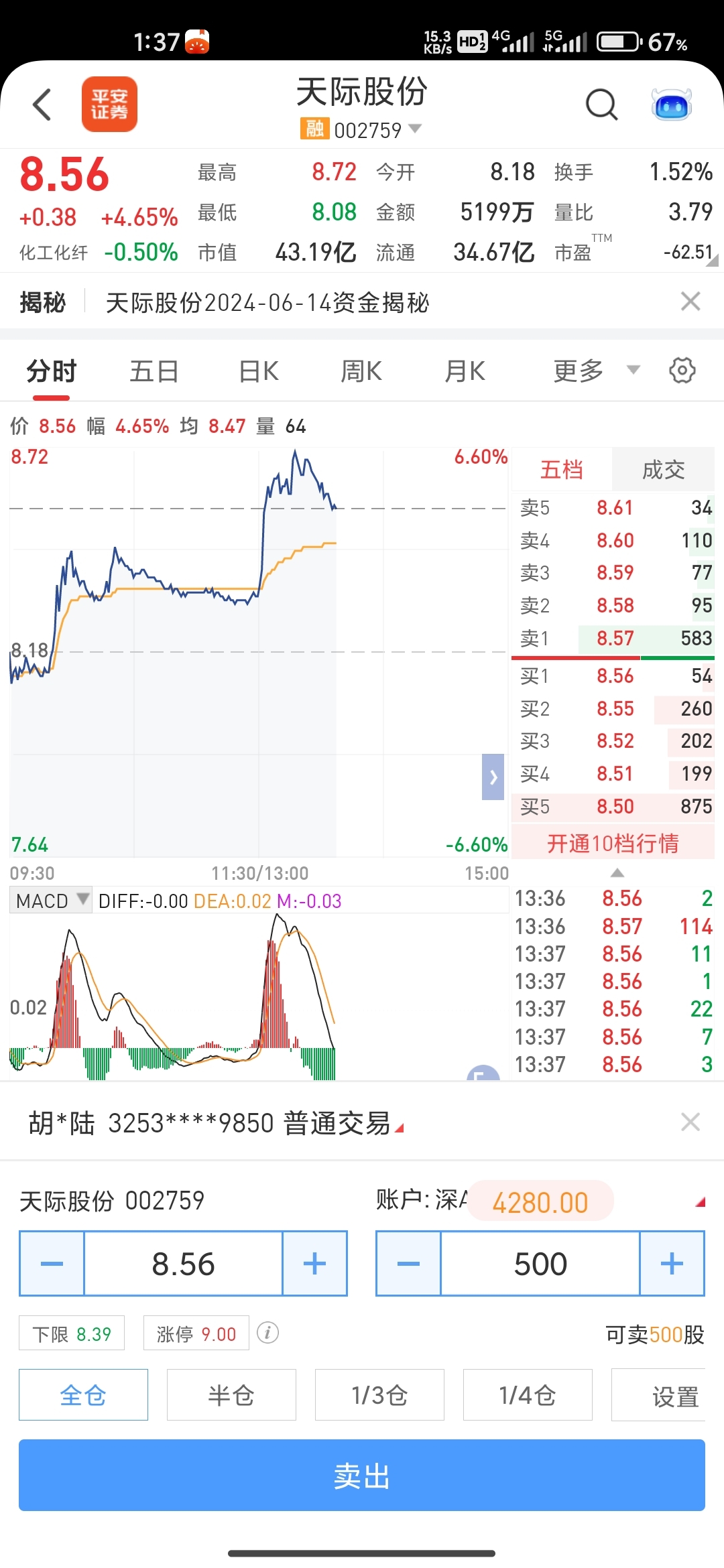This screenshot has height=1568, width=724.
Task: Open the stock search magnifier
Action: [x=601, y=105]
